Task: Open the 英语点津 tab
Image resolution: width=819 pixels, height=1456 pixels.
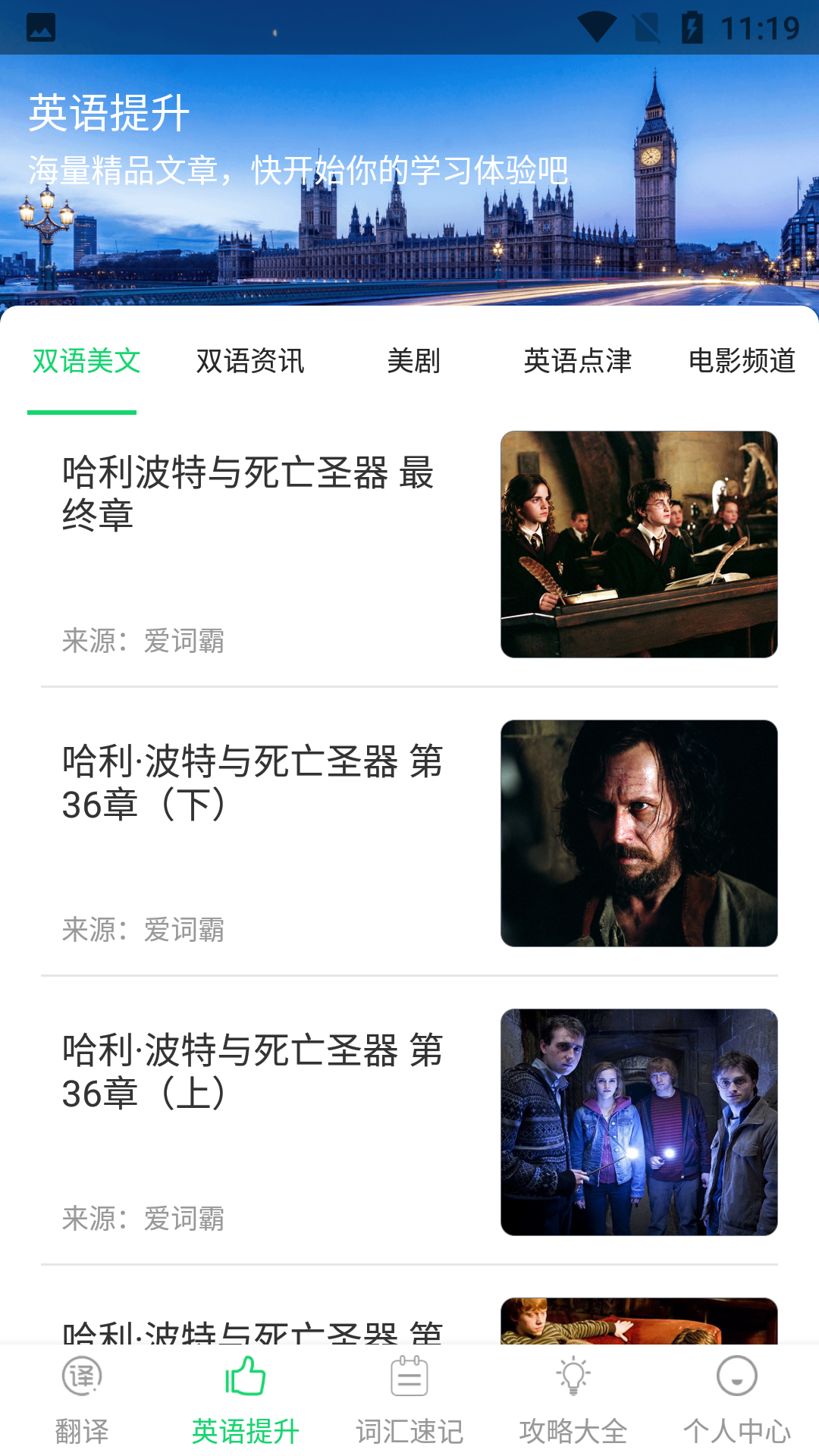Action: (577, 362)
